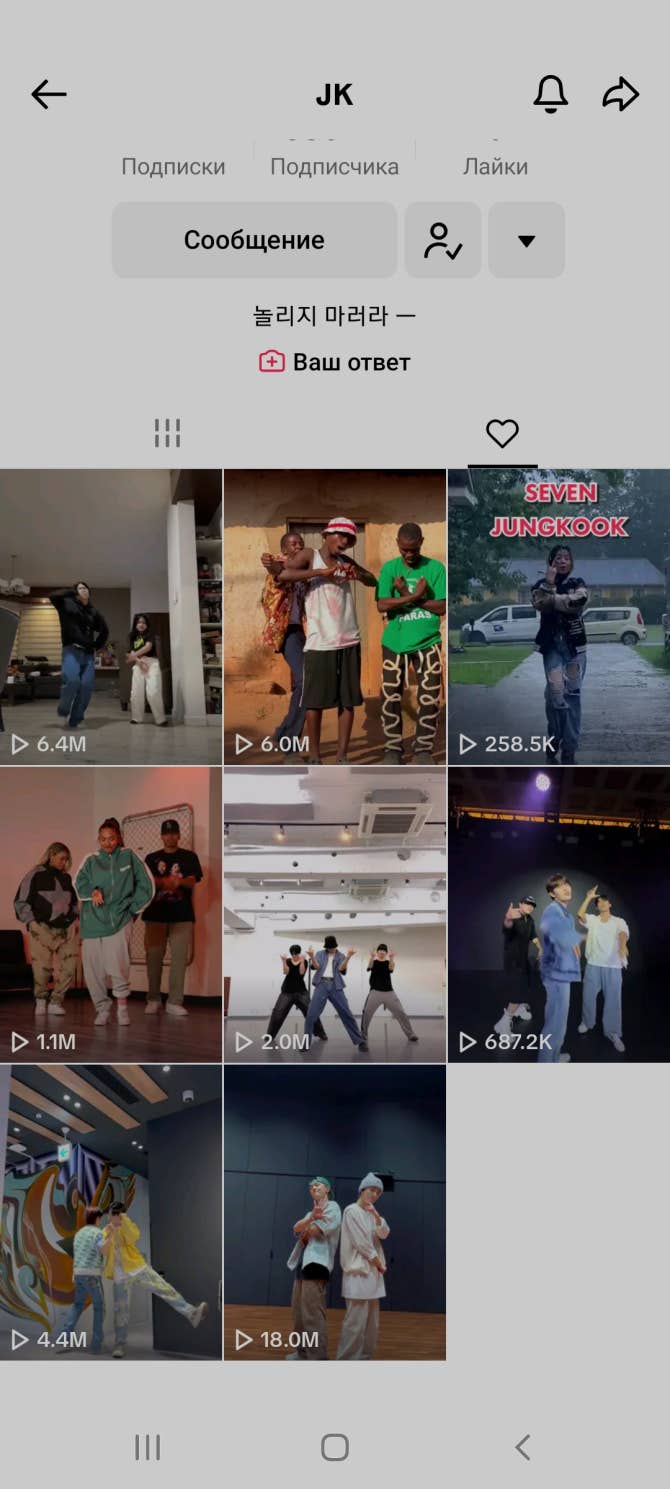Screen dimensions: 670x1489
Task: Switch to the liked videos heart tab
Action: coord(502,433)
